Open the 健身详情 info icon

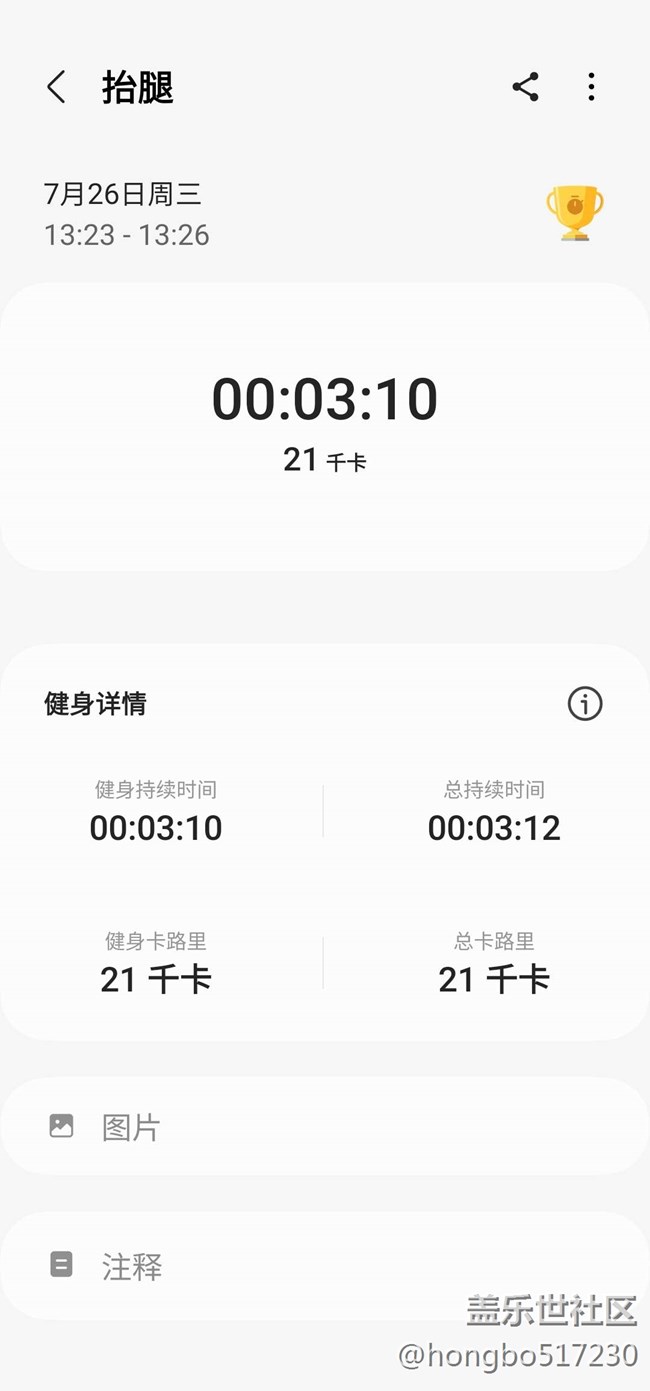(585, 704)
